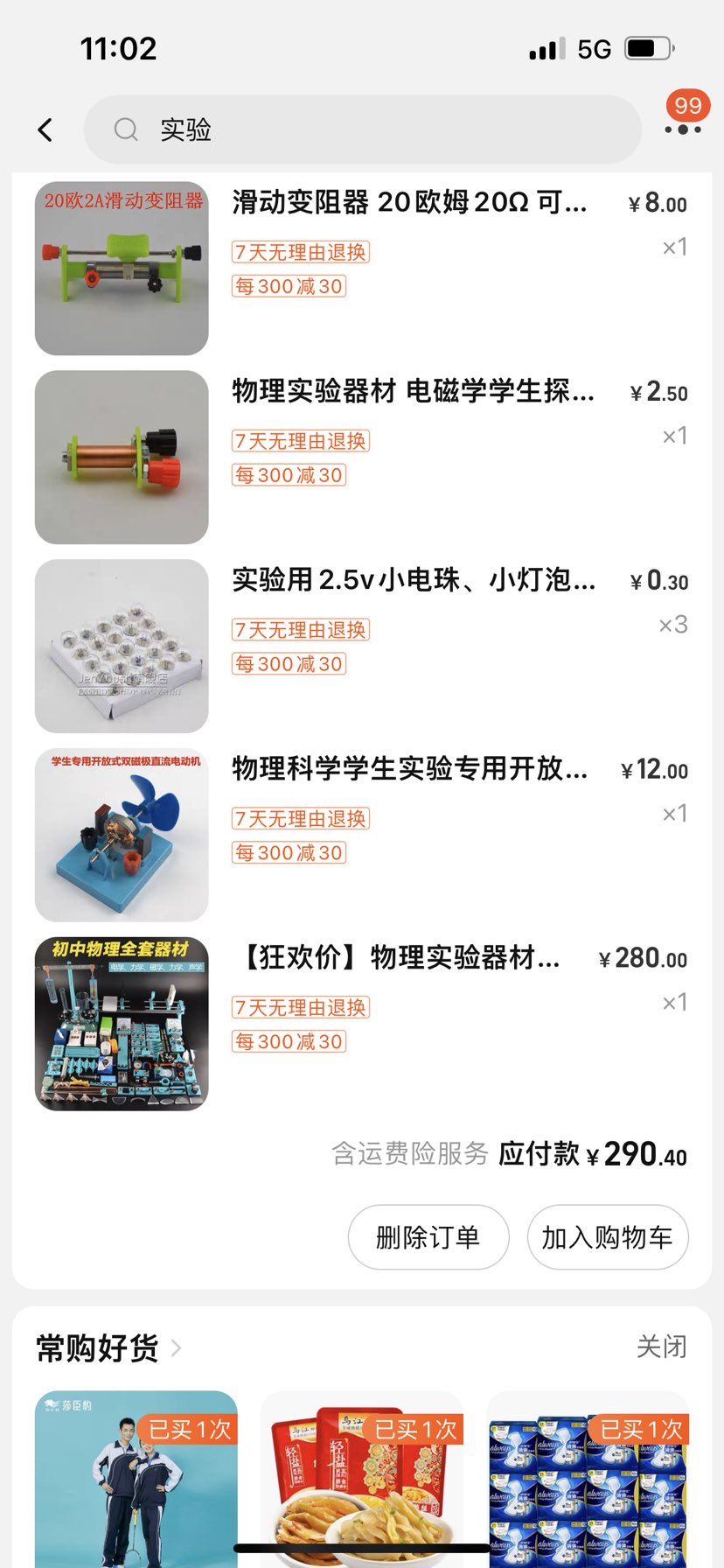Open the 【狂欢价】物理实验器材 item
This screenshot has width=724, height=1568.
400,958
